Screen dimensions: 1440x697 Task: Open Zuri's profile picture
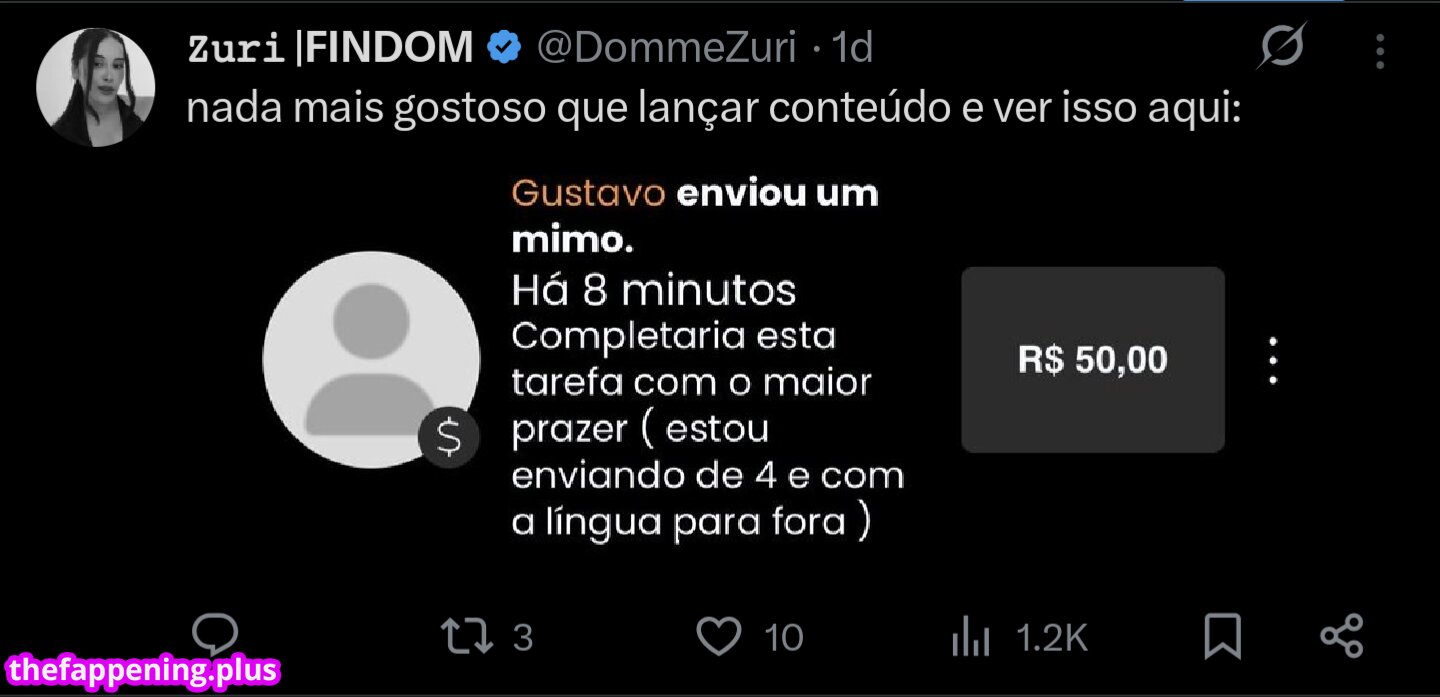pyautogui.click(x=95, y=87)
